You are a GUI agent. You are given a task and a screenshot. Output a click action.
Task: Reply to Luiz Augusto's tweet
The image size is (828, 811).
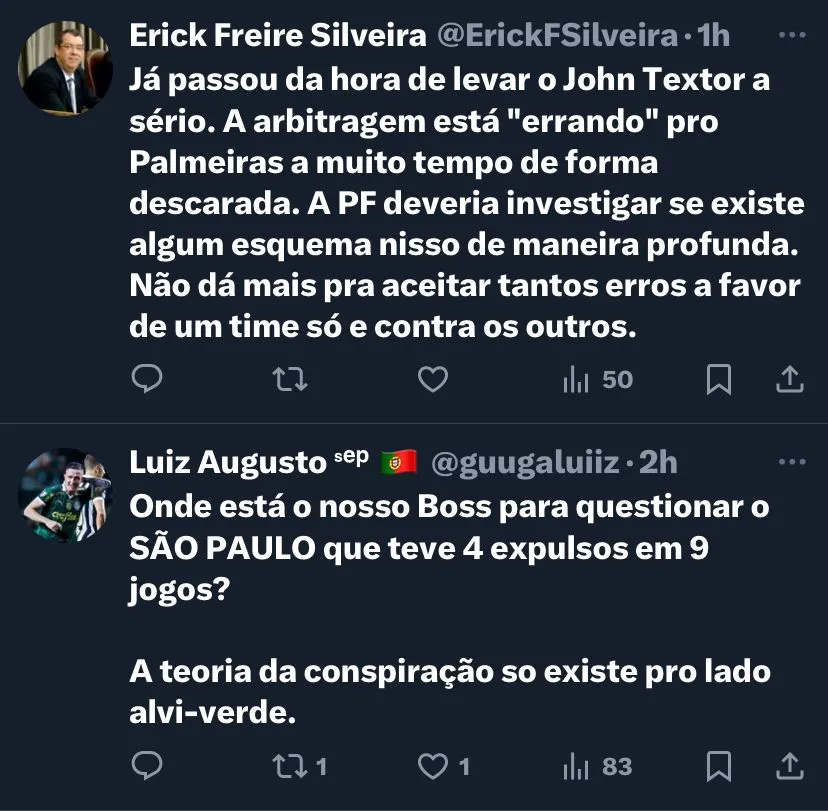[147, 766]
